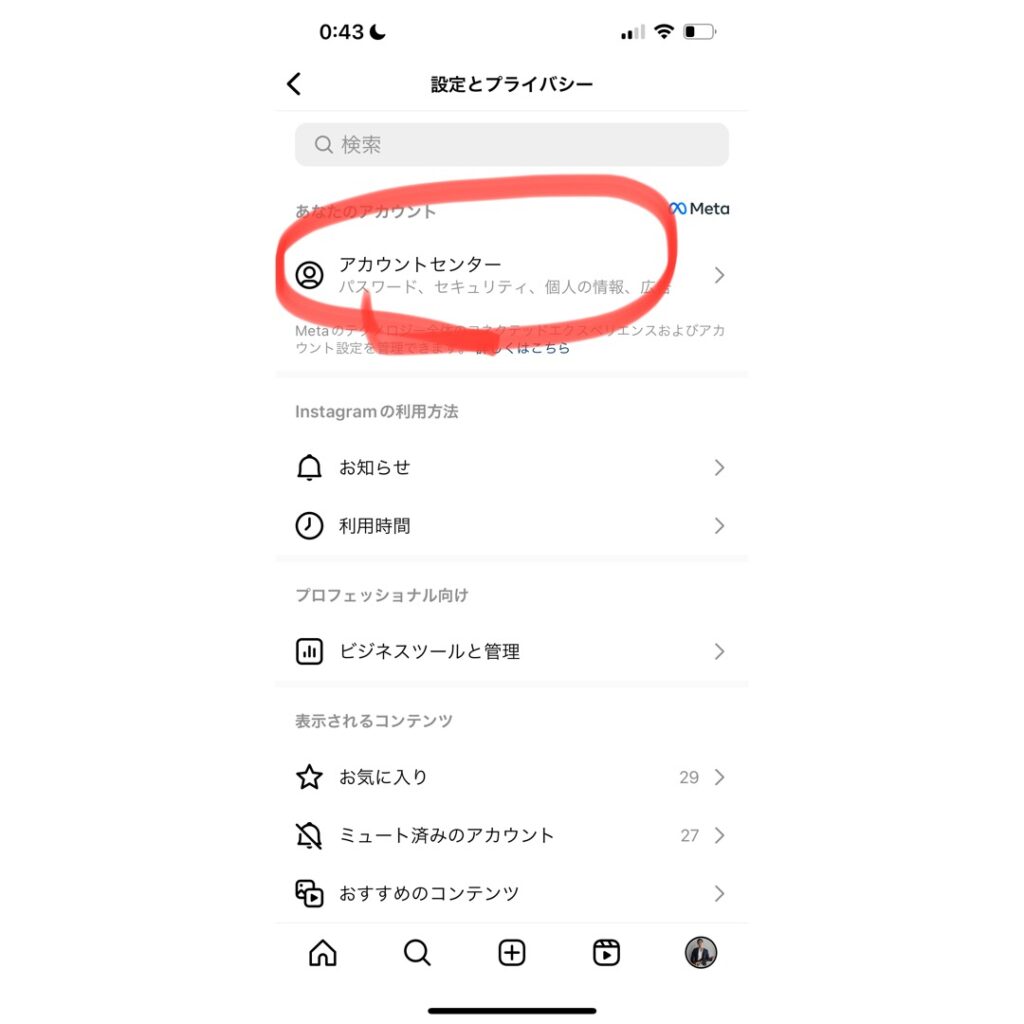
Task: Create a new post with plus tab
Action: (x=512, y=953)
